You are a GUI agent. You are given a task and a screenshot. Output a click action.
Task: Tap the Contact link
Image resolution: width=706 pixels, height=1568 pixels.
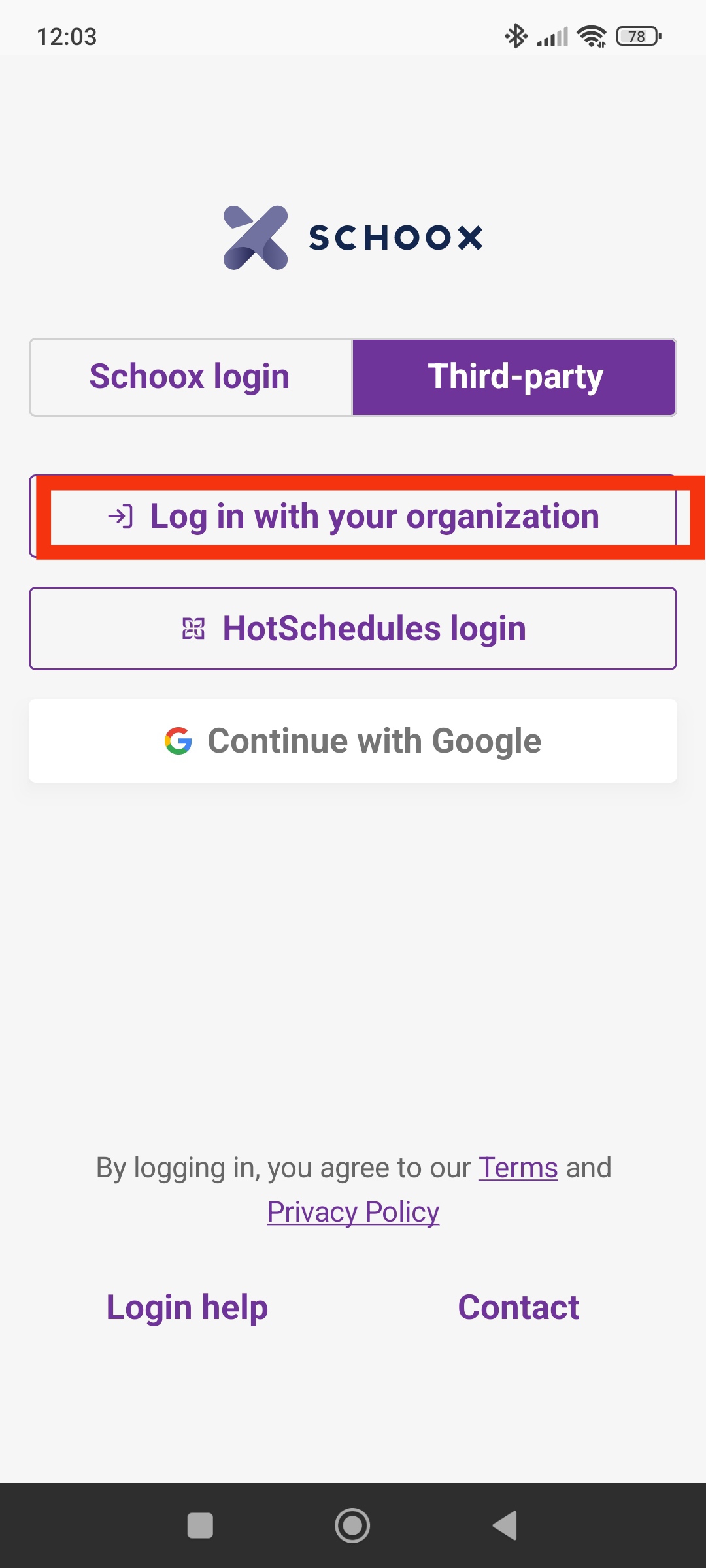(x=518, y=1307)
